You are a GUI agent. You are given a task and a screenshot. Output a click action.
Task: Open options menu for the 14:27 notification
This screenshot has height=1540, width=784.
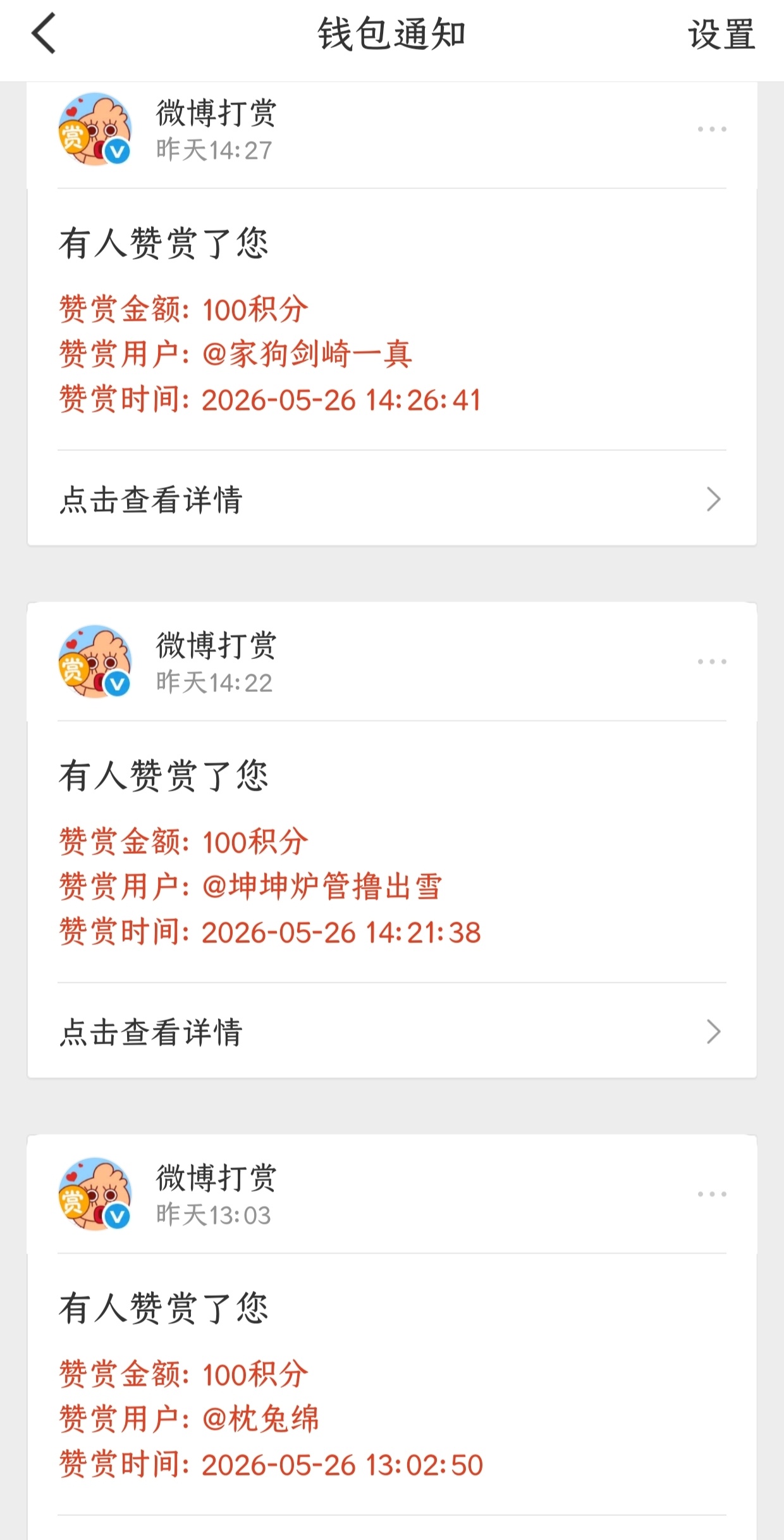[x=712, y=129]
